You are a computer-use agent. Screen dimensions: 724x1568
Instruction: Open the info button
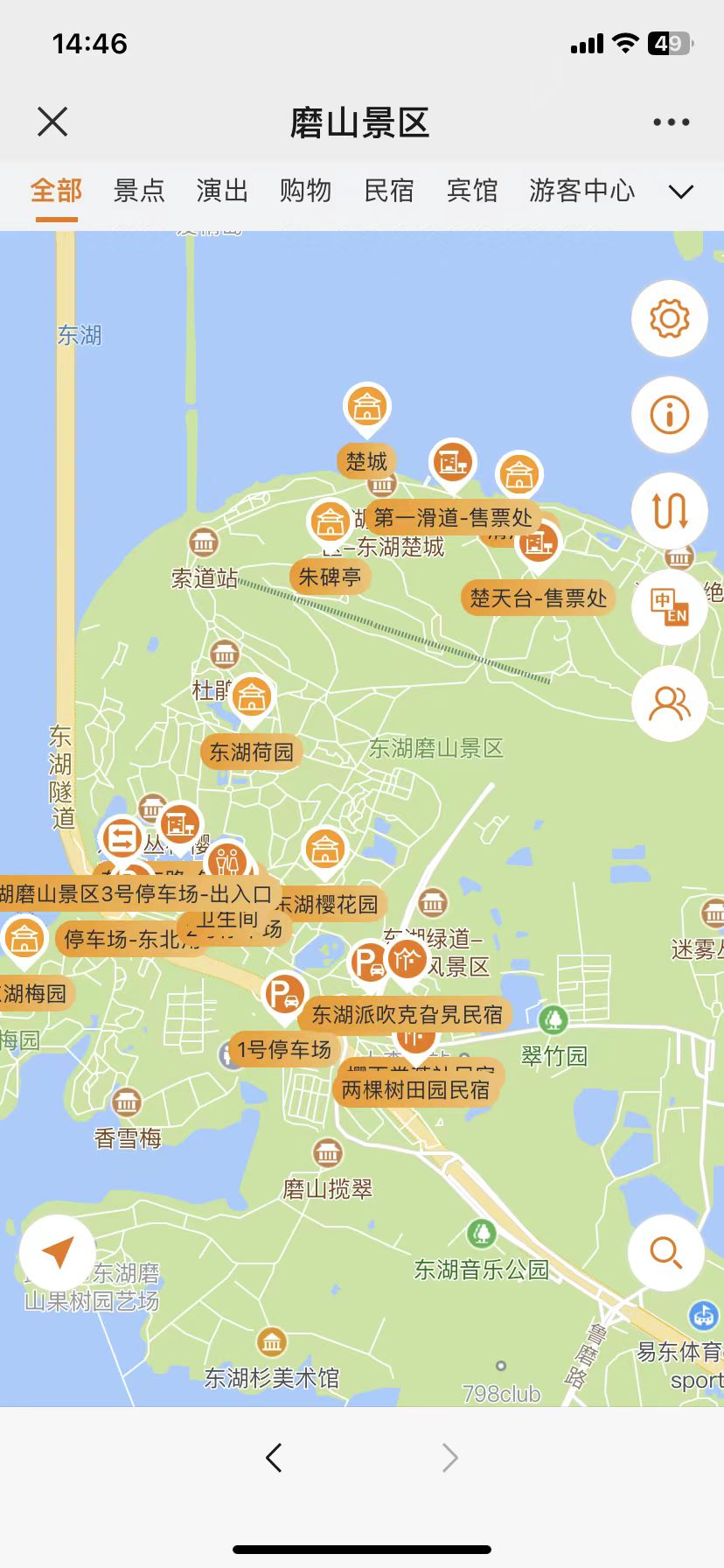click(x=669, y=415)
